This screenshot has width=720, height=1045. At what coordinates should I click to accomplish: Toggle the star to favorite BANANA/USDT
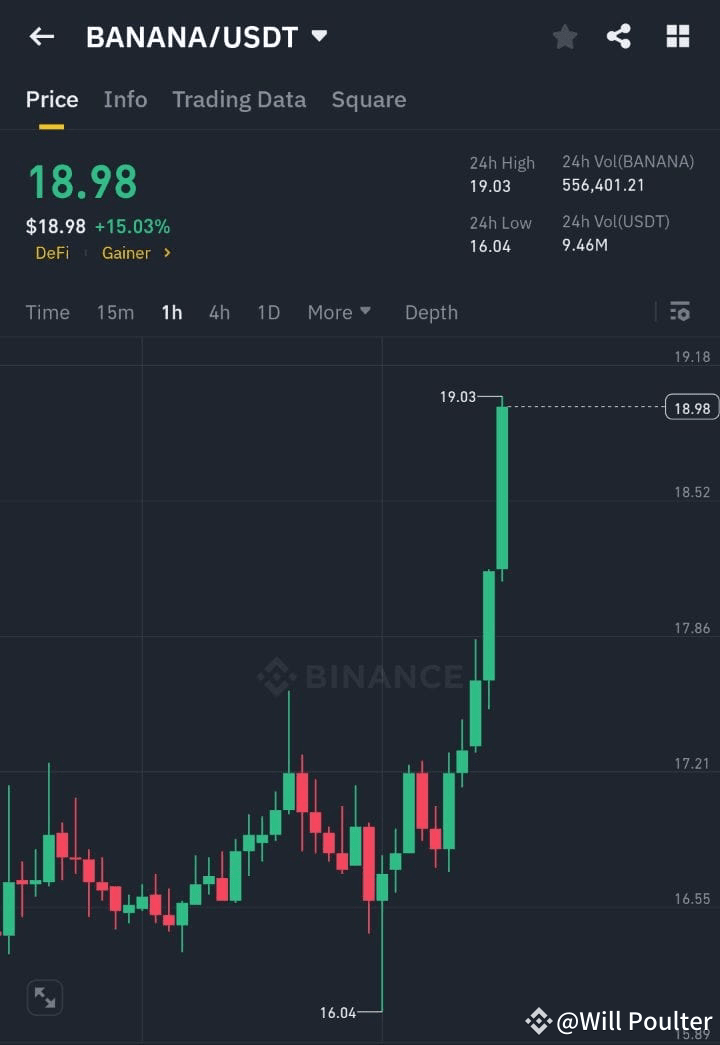[565, 36]
